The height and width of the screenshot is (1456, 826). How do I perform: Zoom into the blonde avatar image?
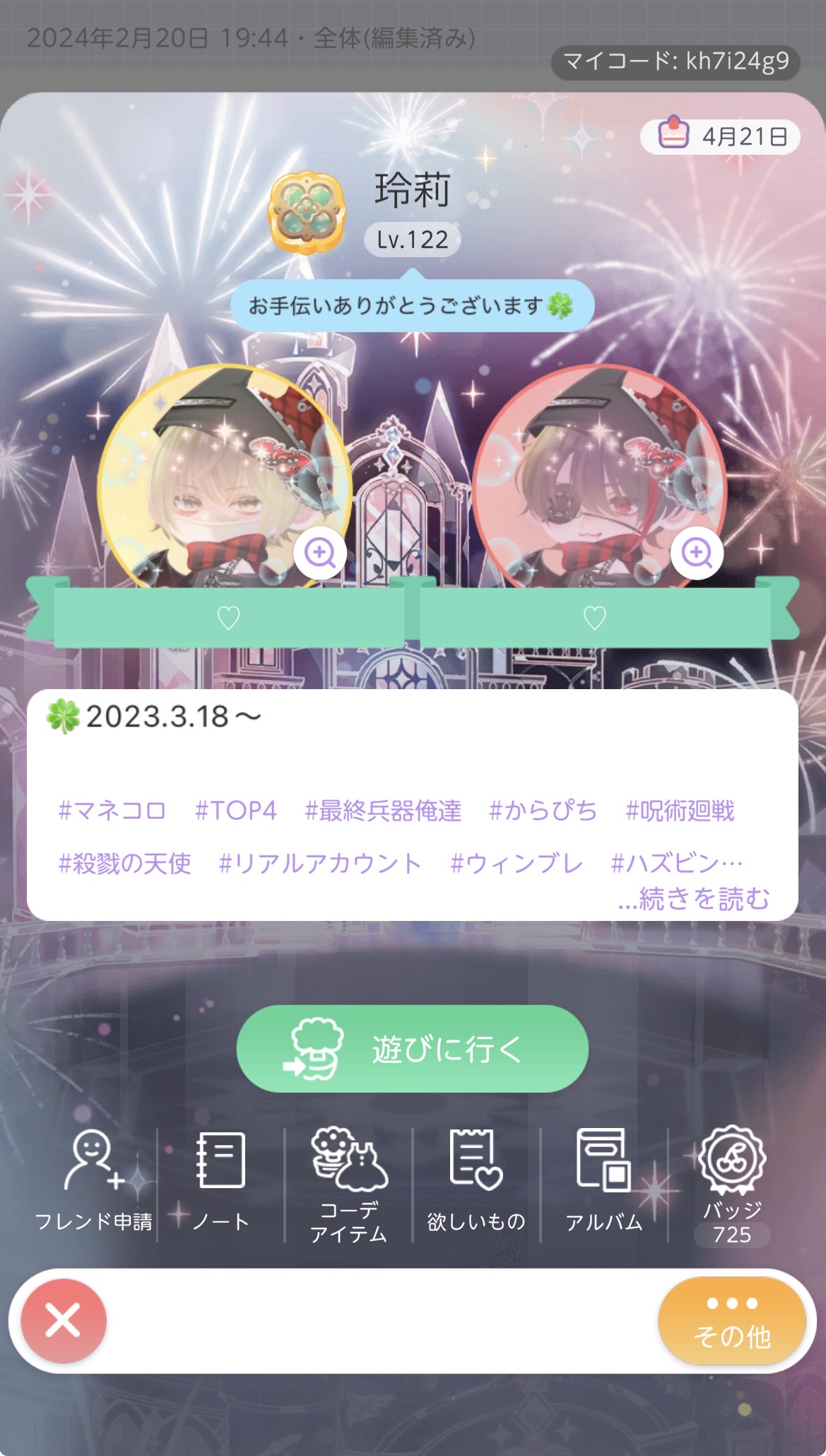coord(320,553)
